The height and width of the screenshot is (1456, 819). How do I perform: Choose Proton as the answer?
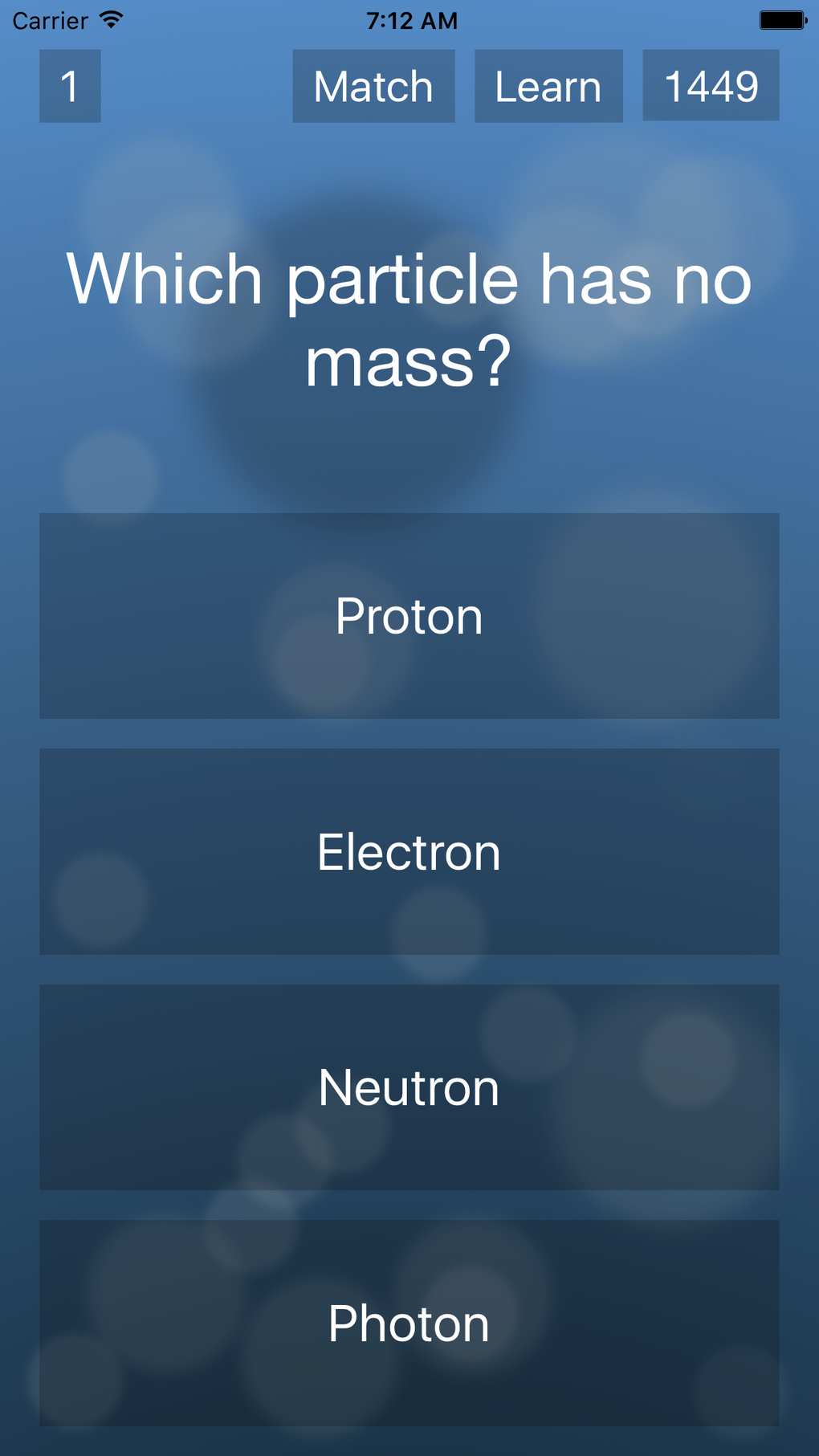409,616
